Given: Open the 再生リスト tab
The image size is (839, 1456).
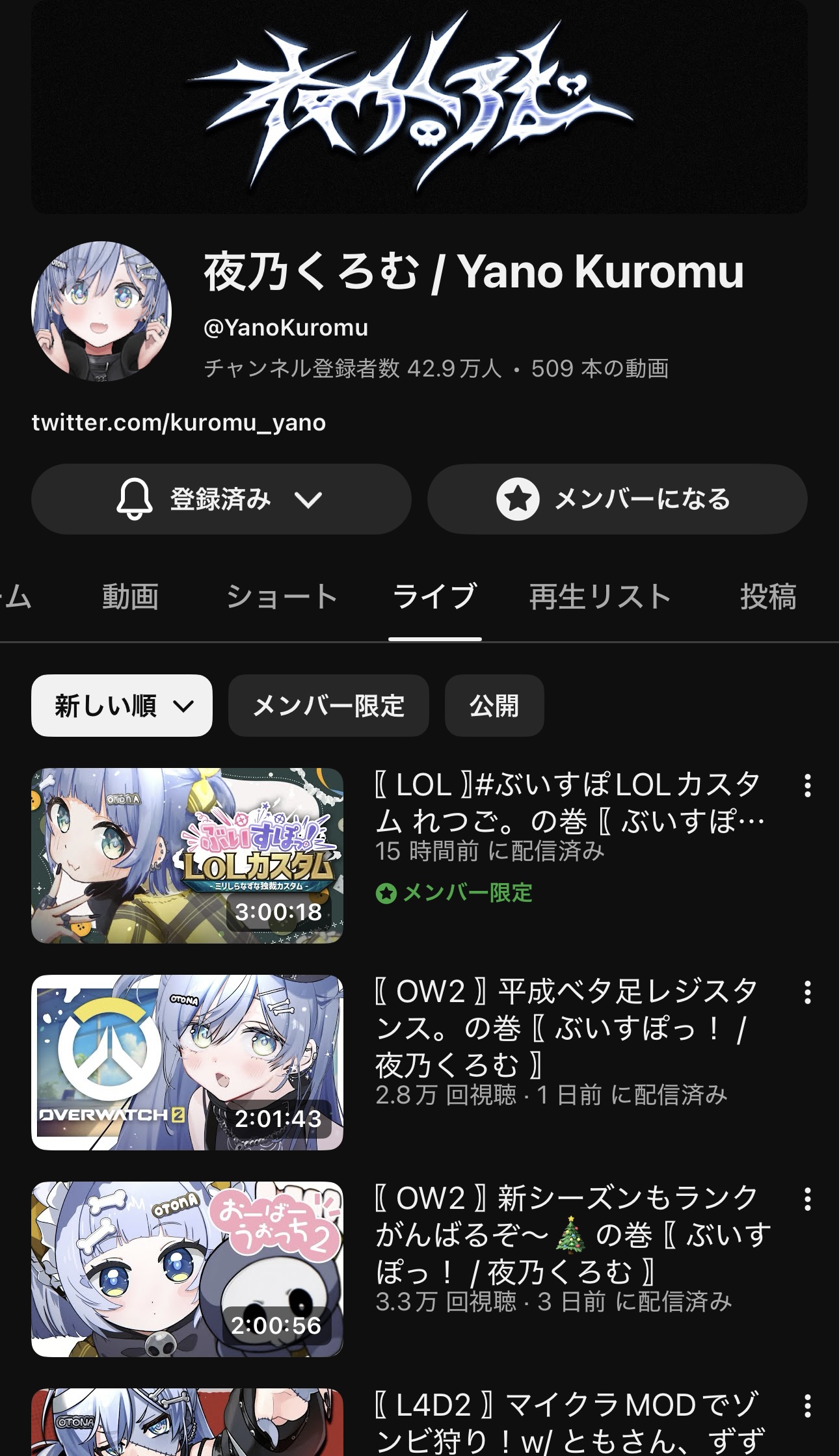Looking at the screenshot, I should click(x=600, y=597).
